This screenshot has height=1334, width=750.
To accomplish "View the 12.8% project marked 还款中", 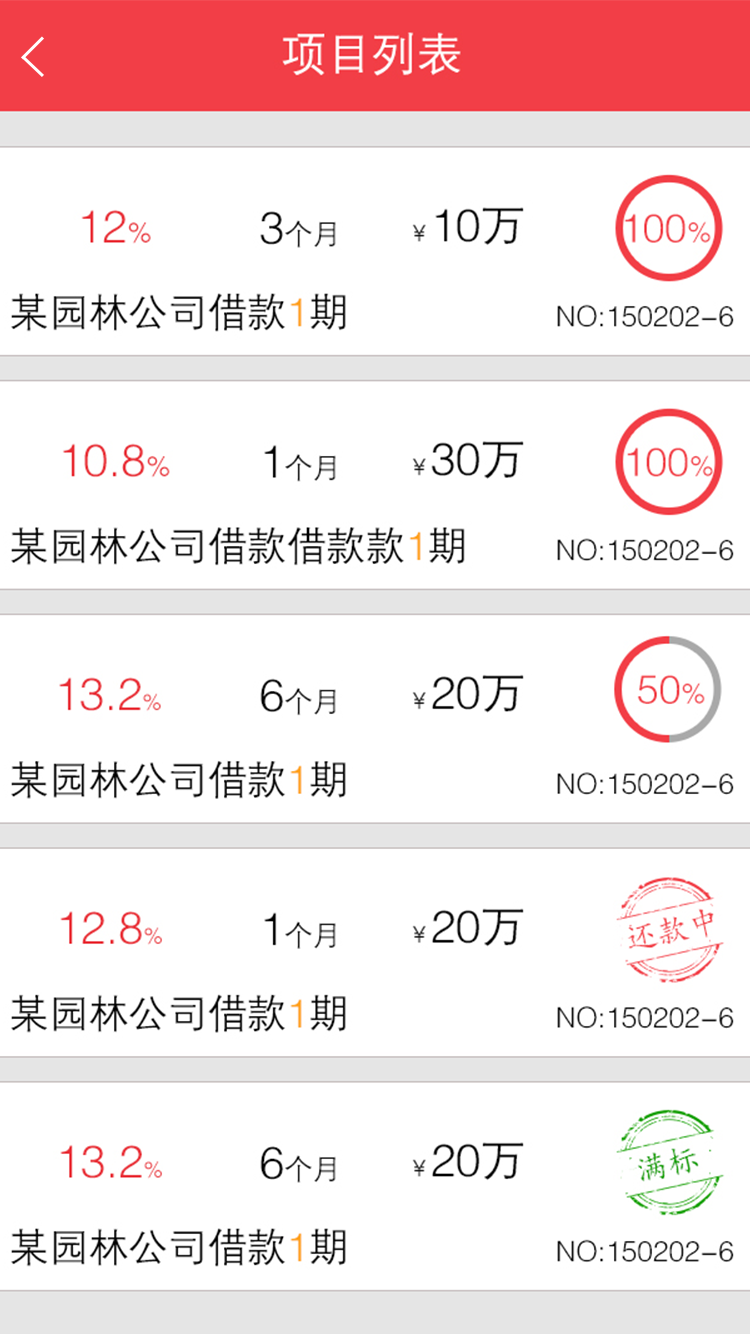I will (375, 954).
